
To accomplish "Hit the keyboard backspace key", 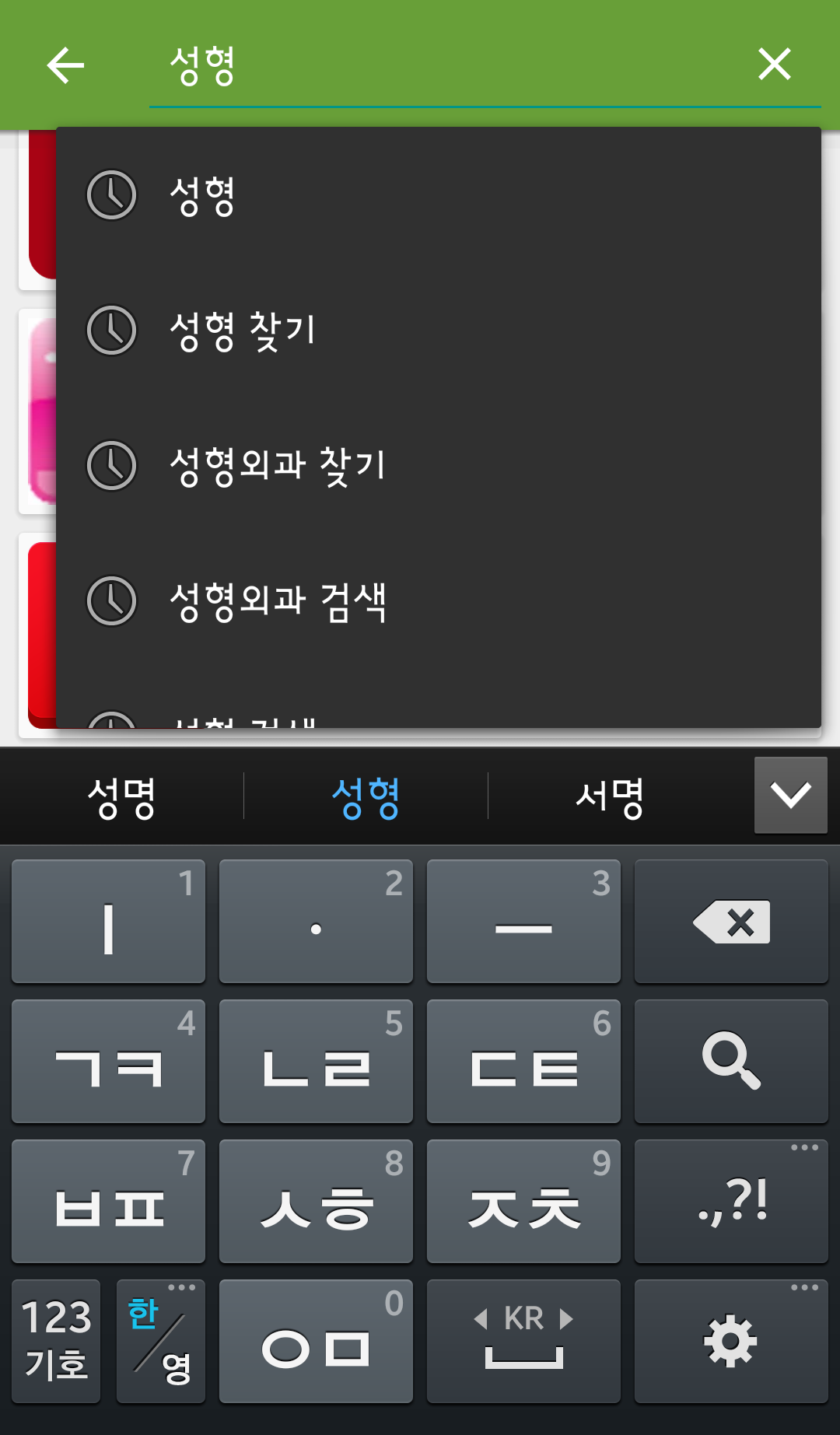I will pyautogui.click(x=731, y=922).
